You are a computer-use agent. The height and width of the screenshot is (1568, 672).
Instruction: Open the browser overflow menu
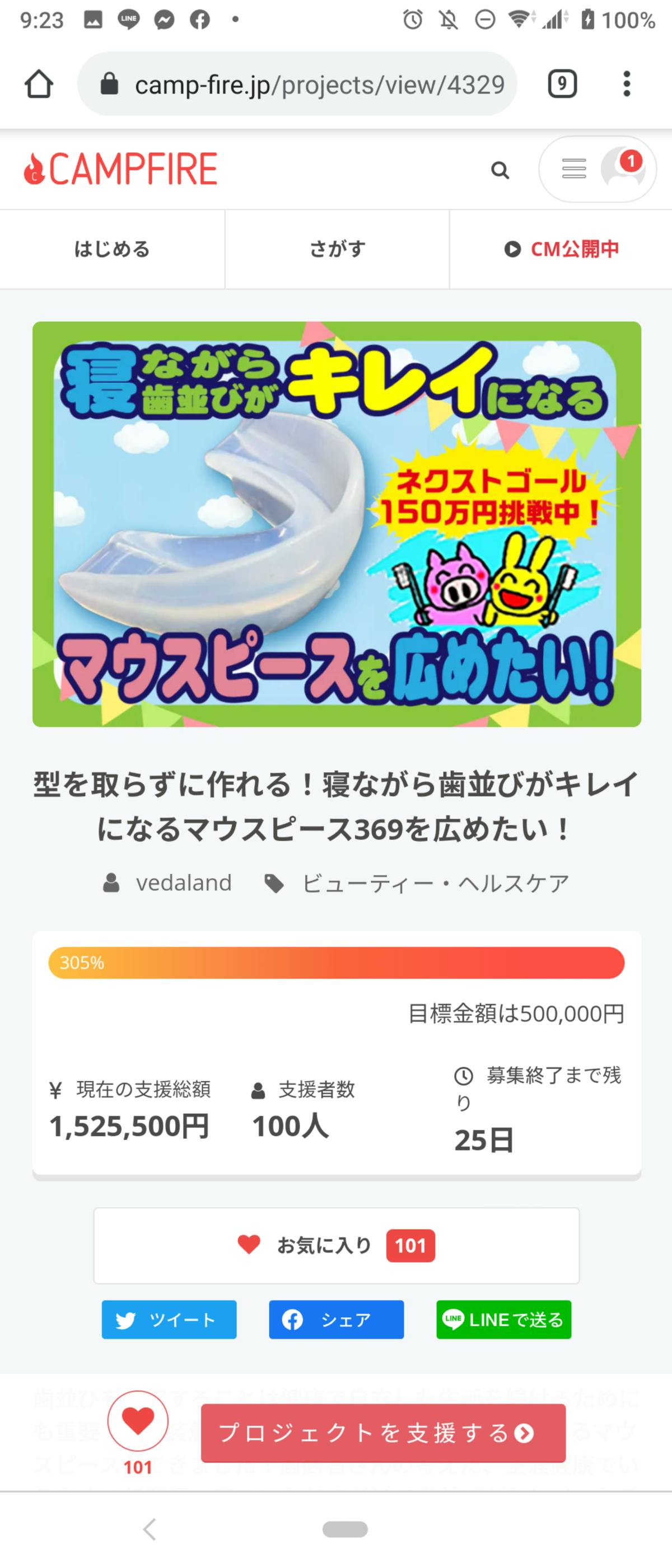[626, 84]
